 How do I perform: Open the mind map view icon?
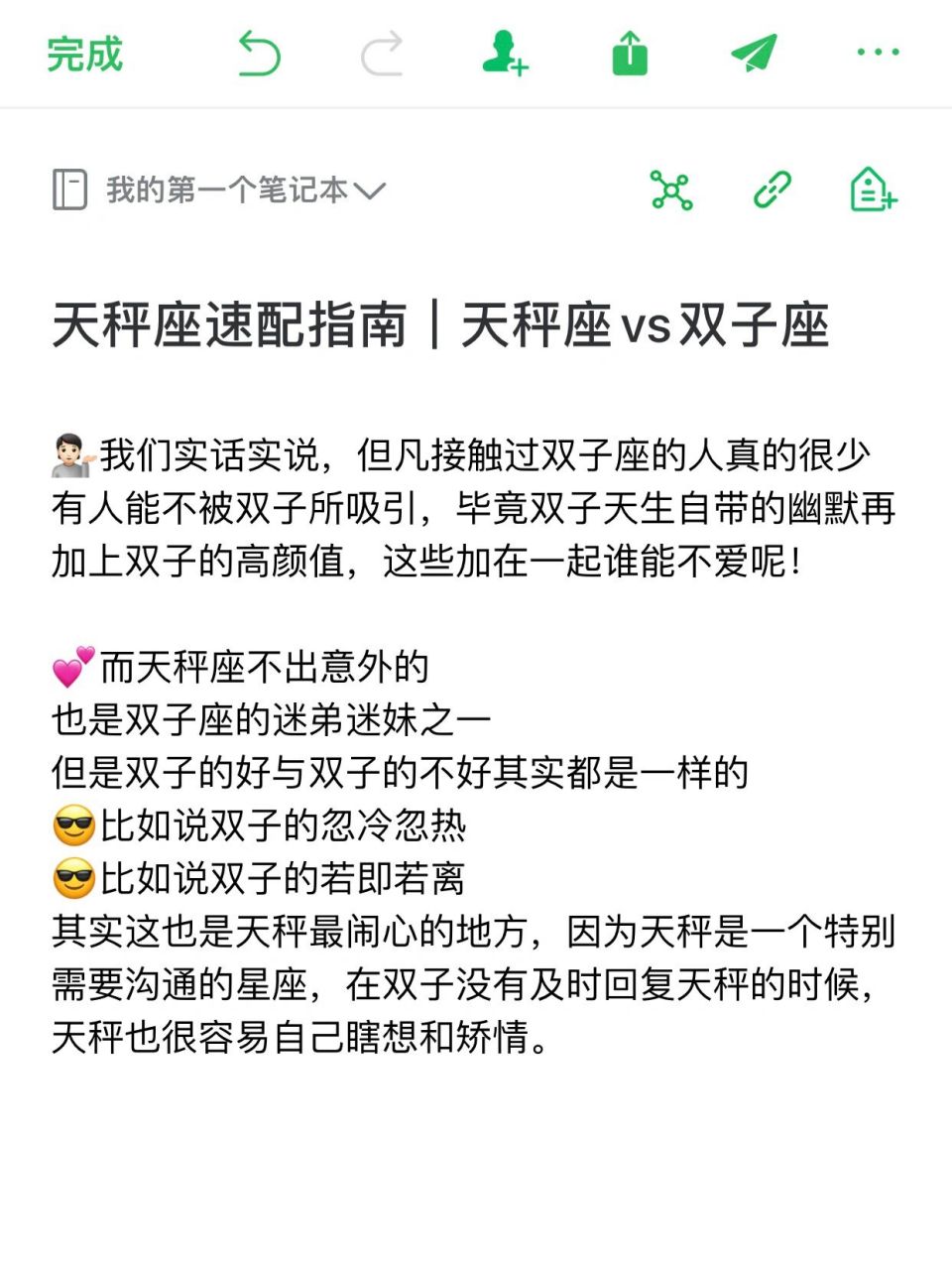pyautogui.click(x=671, y=189)
